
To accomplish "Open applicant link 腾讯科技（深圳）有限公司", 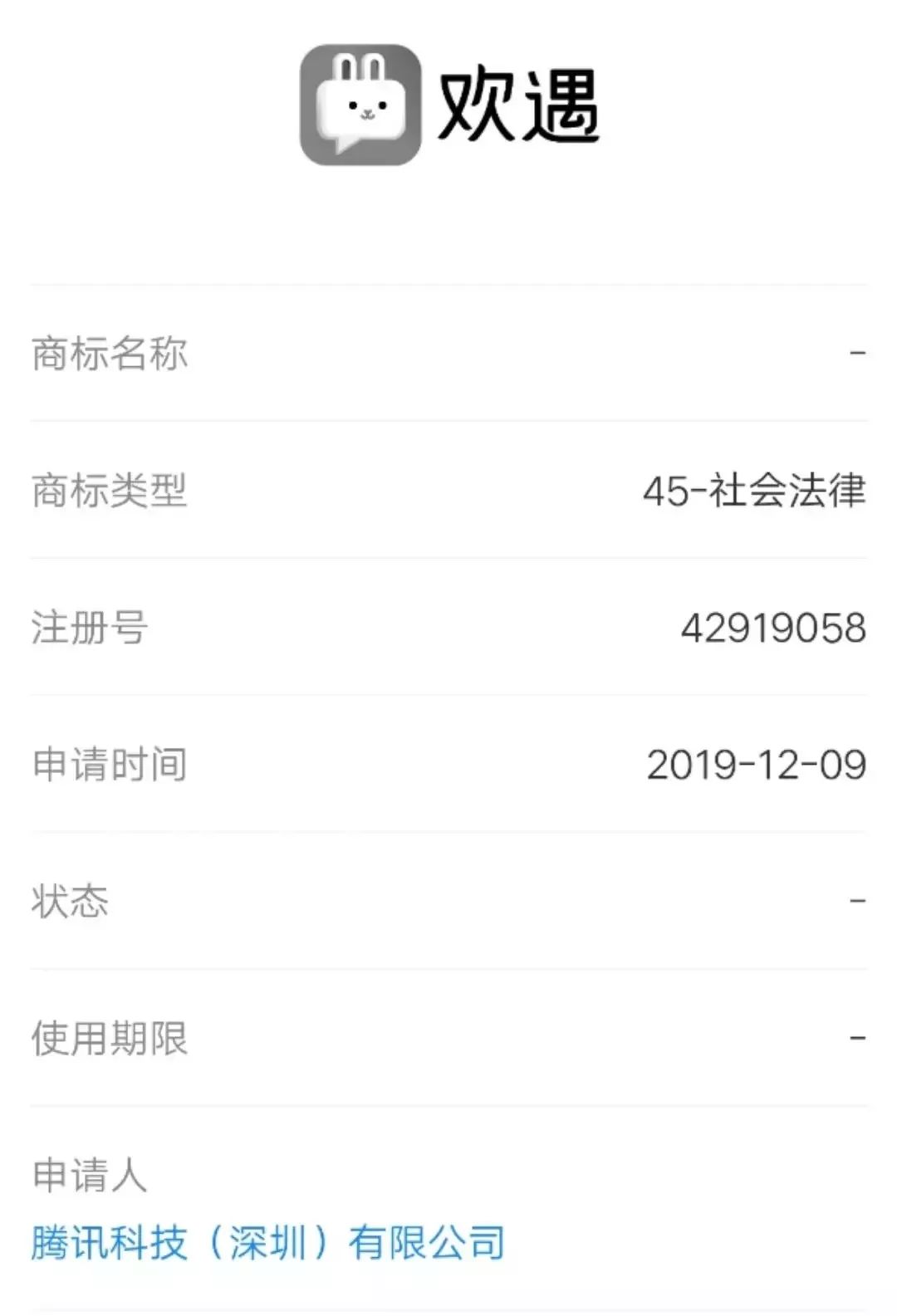I will (267, 1243).
